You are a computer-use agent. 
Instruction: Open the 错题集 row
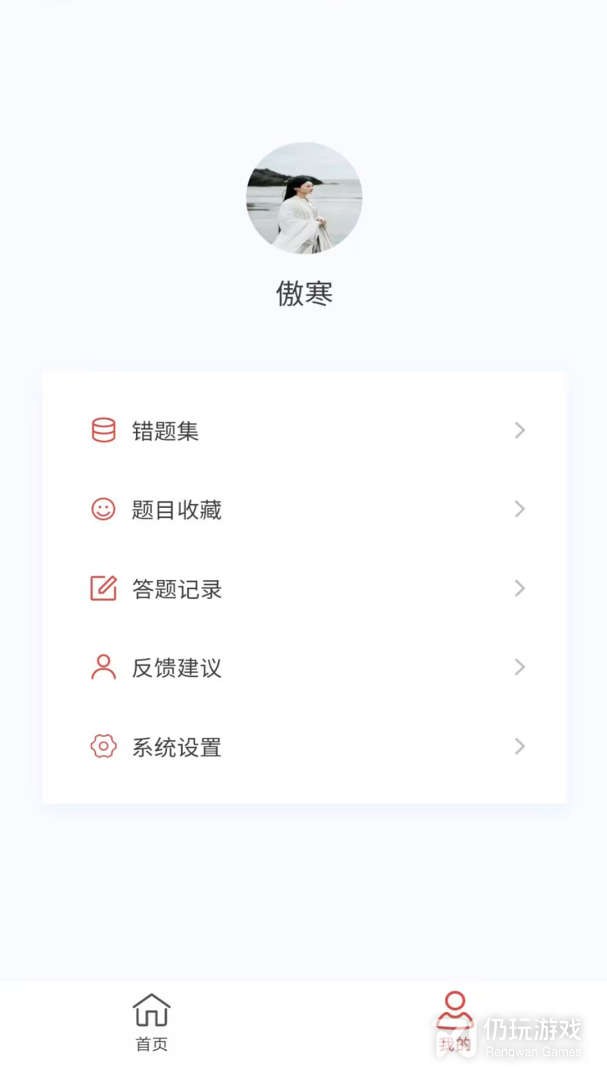pyautogui.click(x=304, y=430)
